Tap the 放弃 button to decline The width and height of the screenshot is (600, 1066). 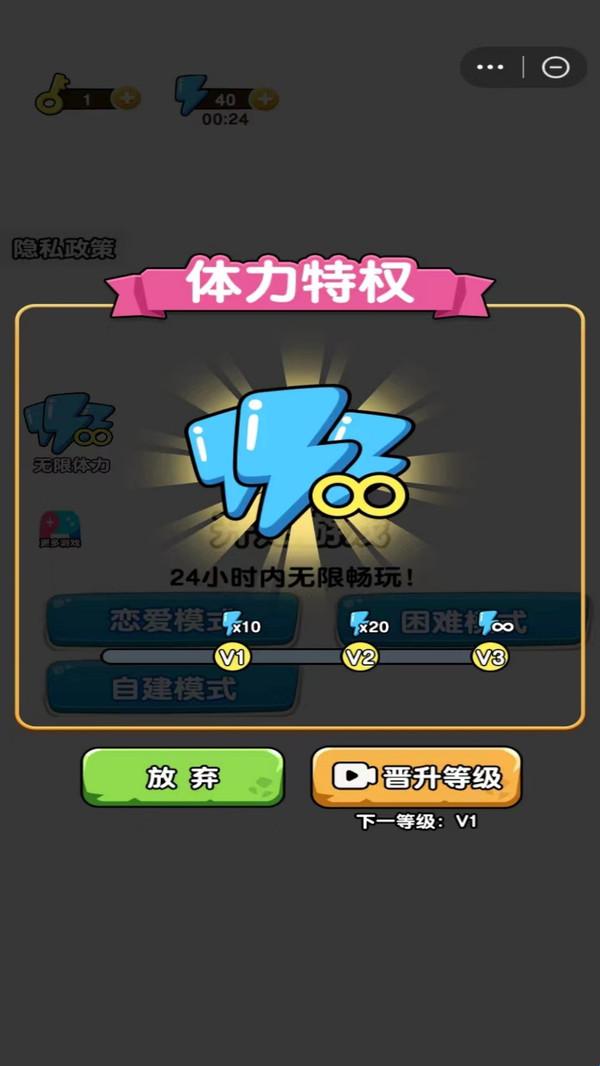182,777
